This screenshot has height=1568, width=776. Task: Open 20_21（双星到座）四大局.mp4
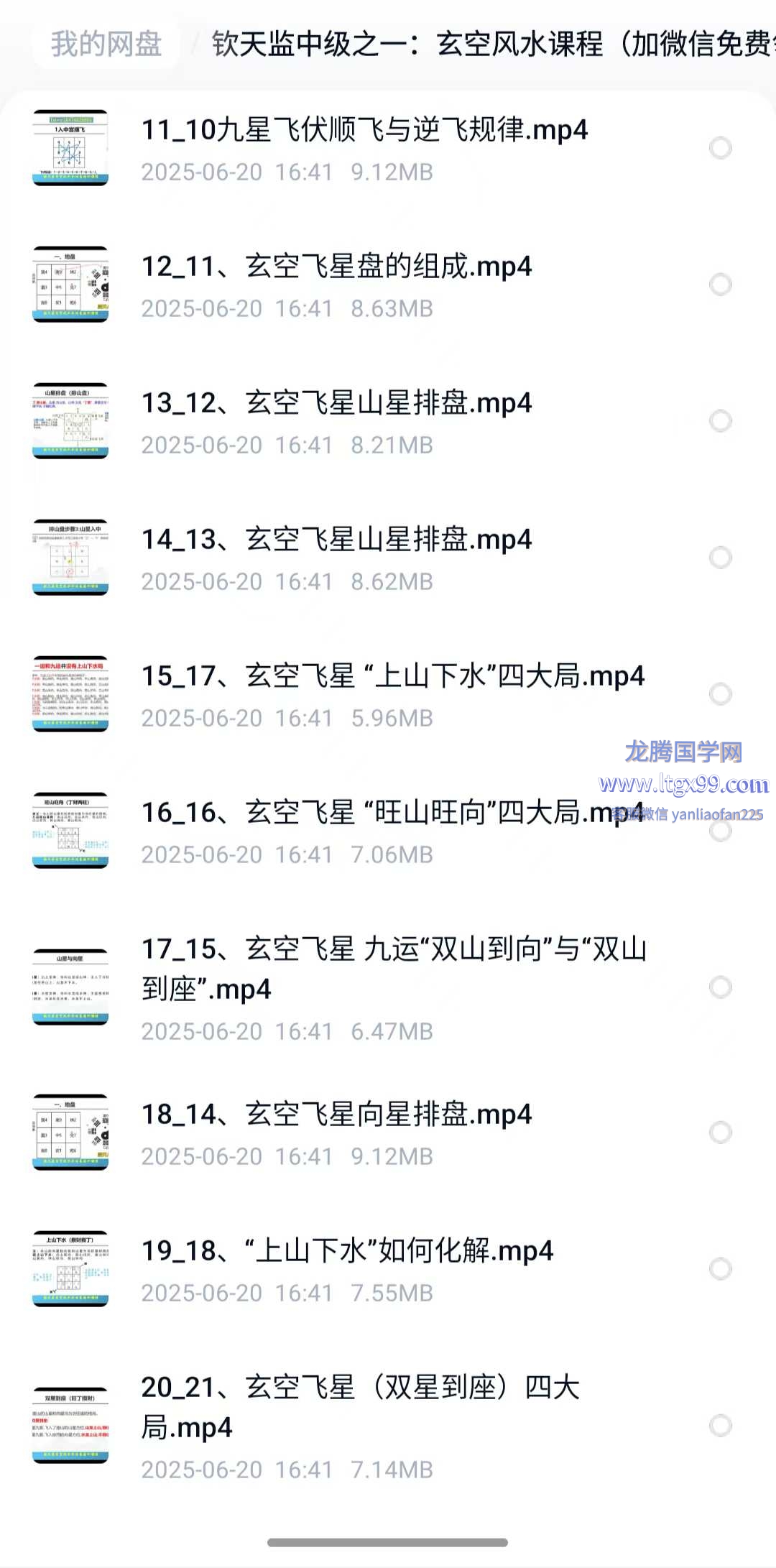coord(359,1406)
